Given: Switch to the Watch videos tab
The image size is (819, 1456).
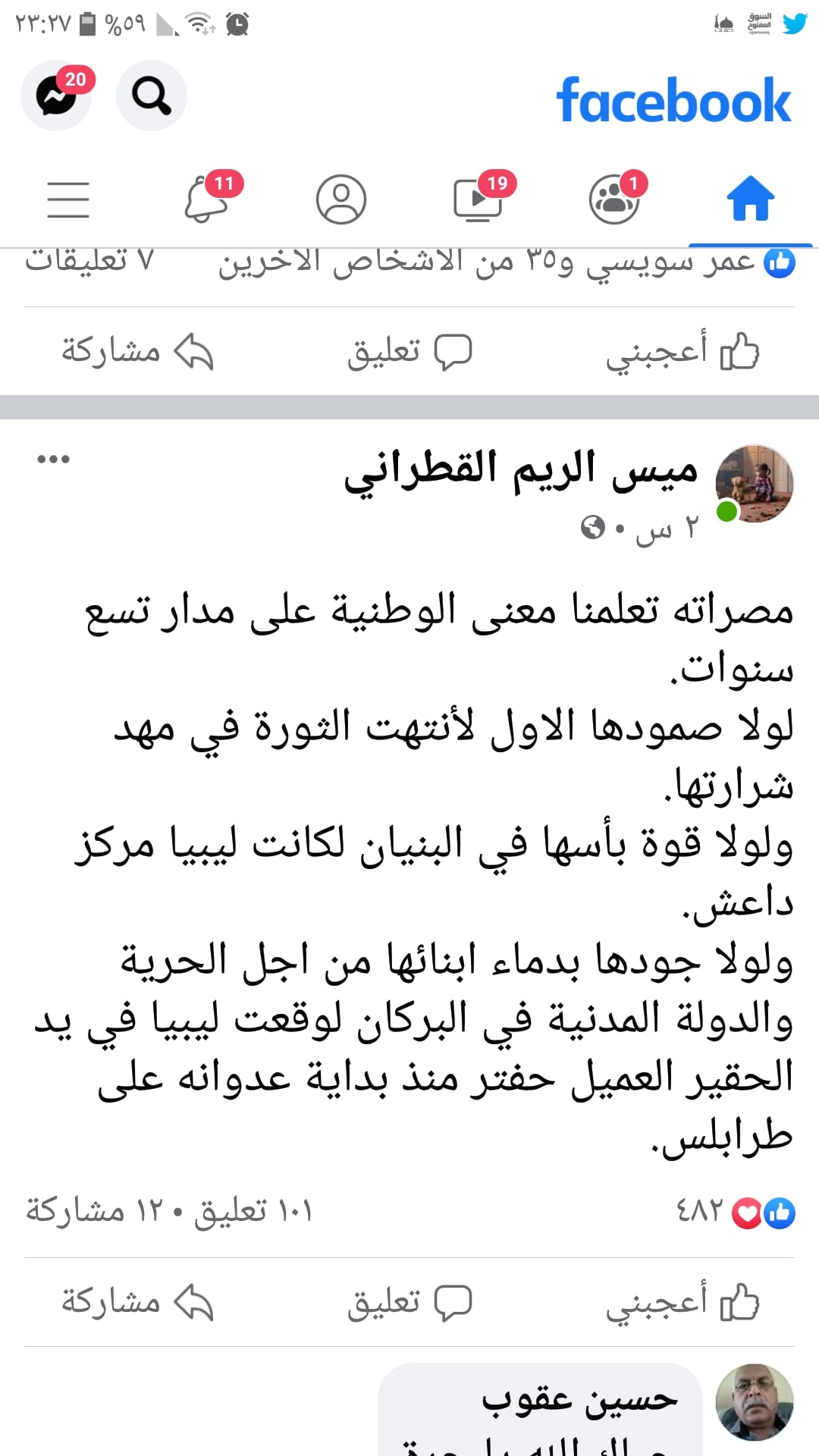Looking at the screenshot, I should click(x=479, y=199).
